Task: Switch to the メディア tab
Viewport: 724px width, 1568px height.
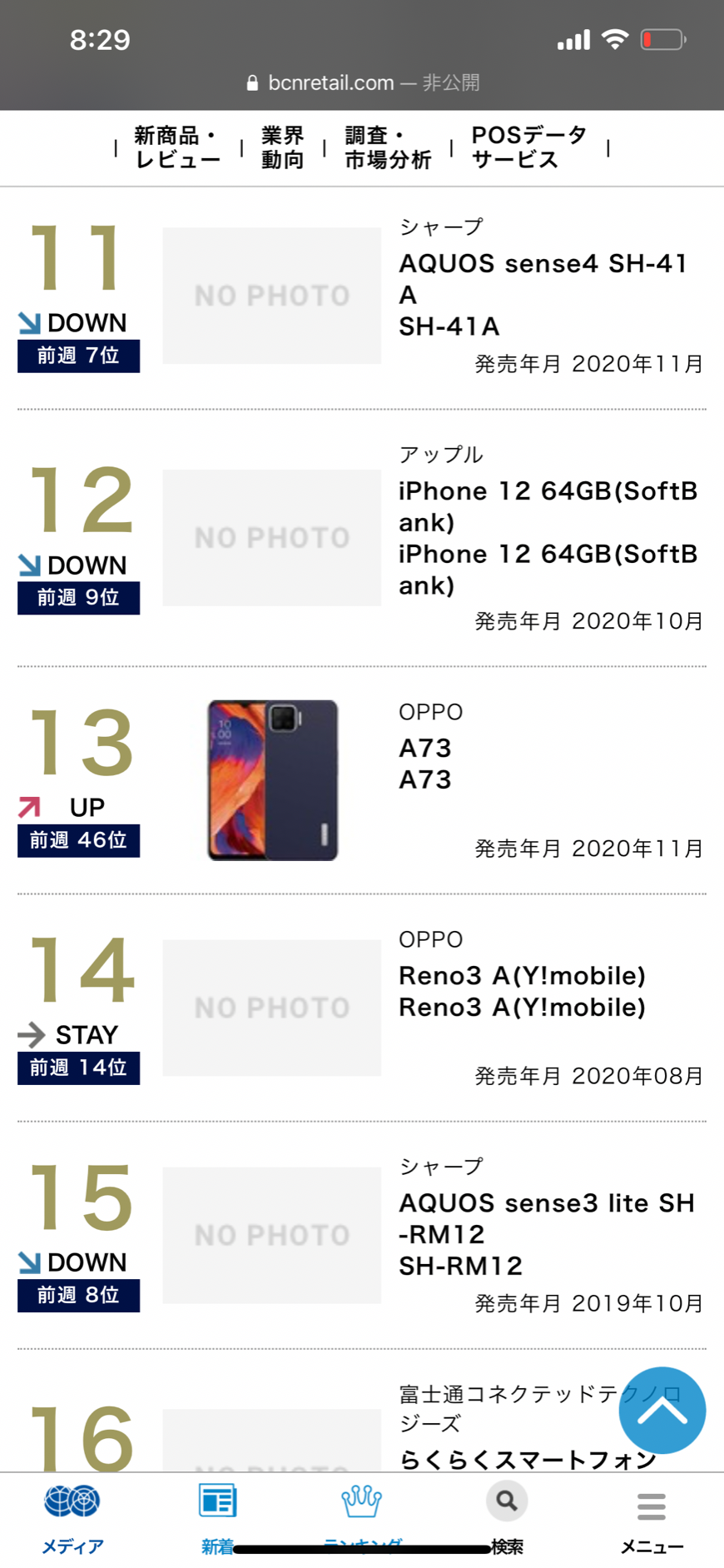Action: click(x=72, y=1519)
